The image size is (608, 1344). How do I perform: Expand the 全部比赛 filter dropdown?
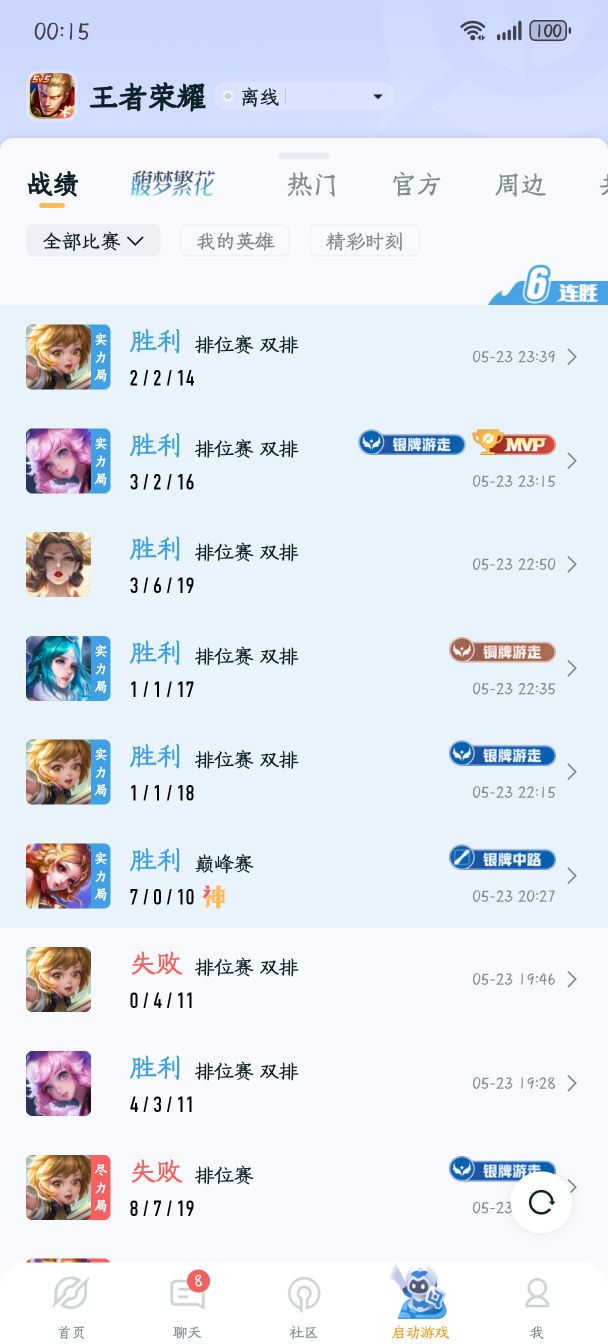(93, 241)
